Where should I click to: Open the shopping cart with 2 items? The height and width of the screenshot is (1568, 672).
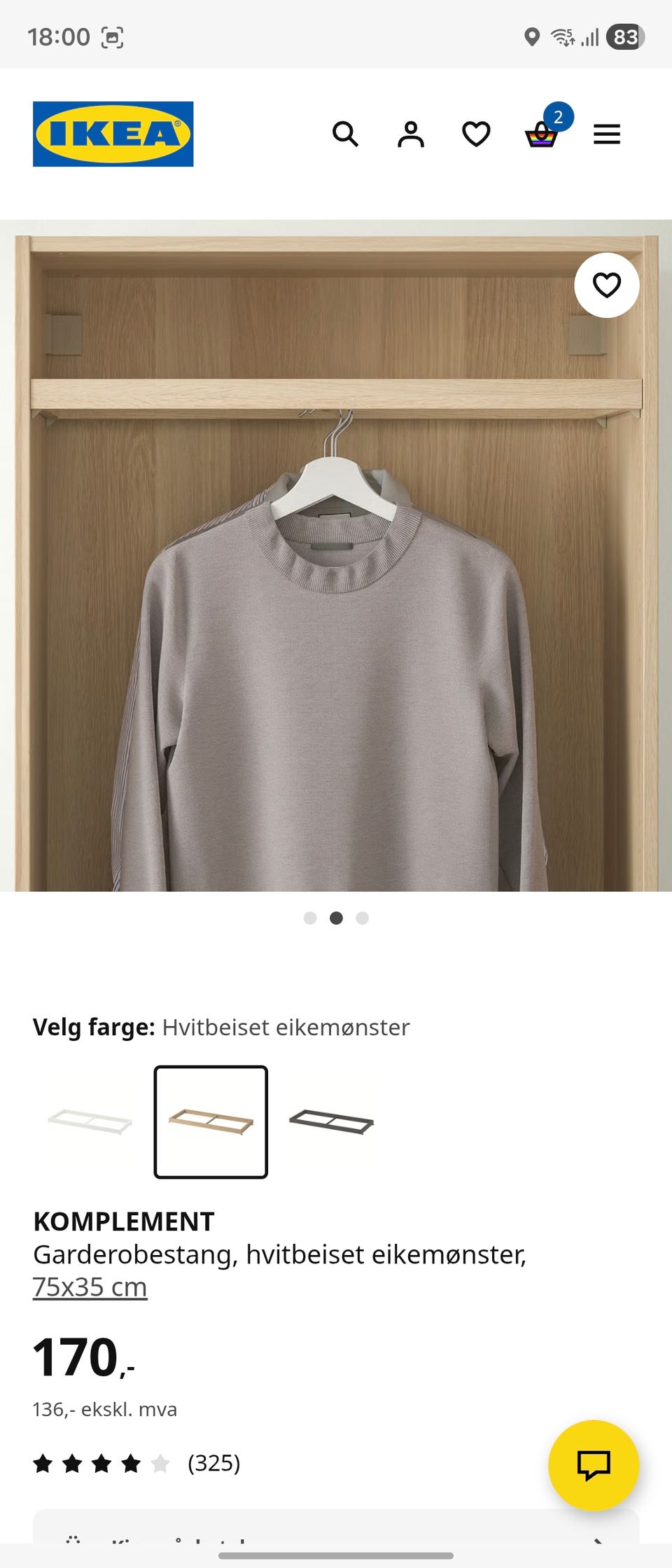[540, 136]
